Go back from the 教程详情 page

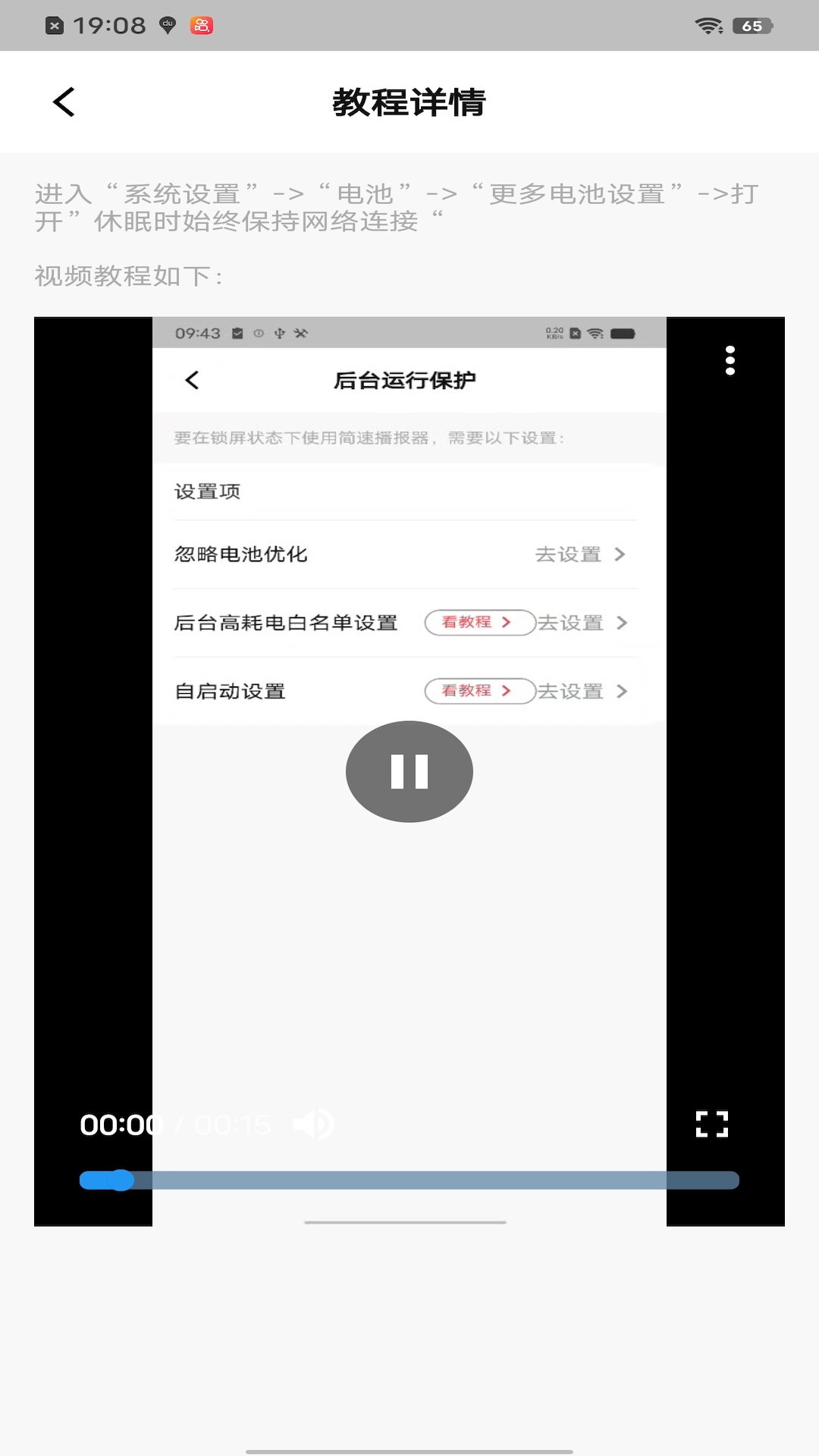pos(64,102)
